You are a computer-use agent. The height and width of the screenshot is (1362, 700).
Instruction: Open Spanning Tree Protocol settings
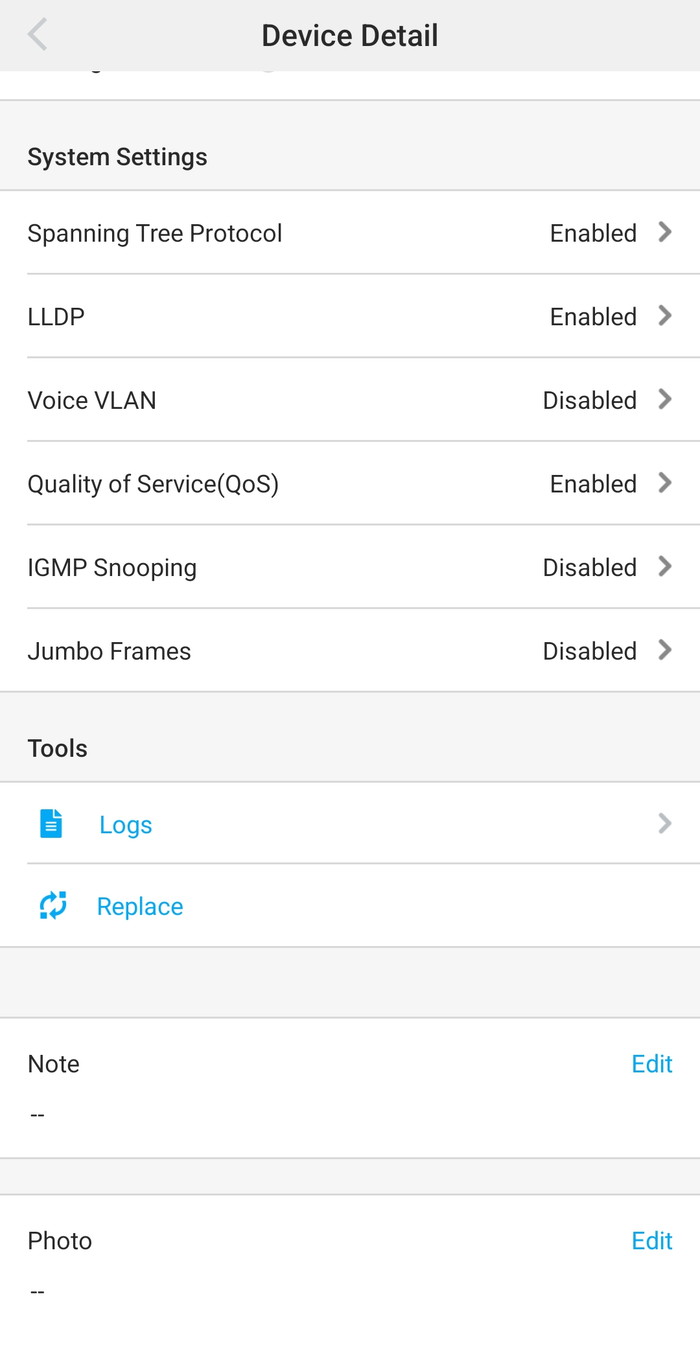click(350, 233)
